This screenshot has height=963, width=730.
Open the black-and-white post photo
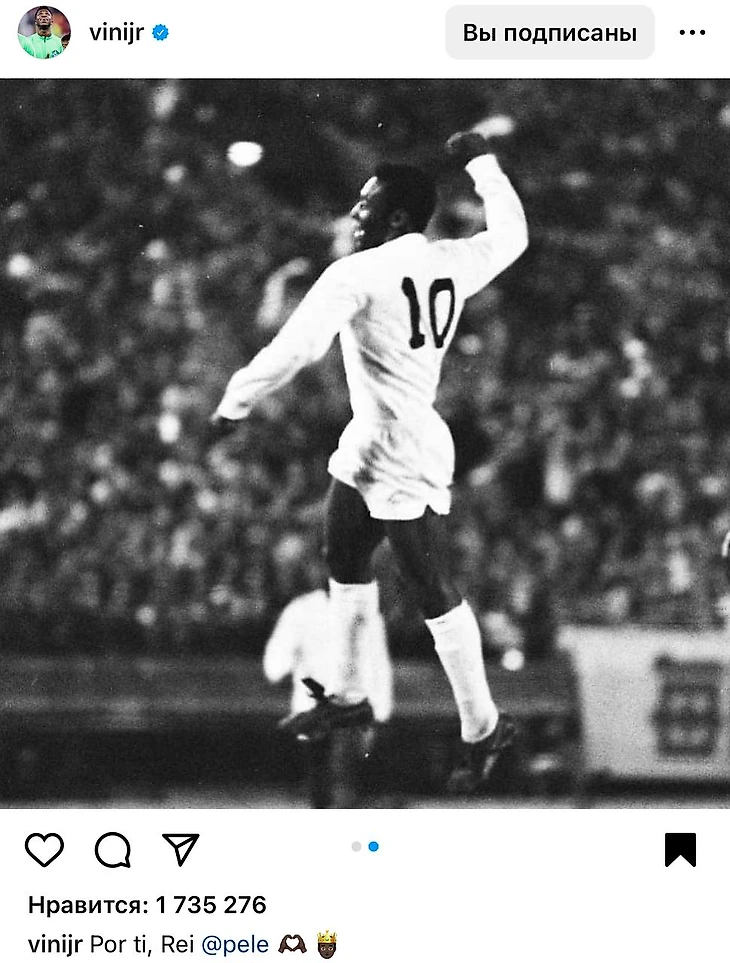[x=365, y=443]
